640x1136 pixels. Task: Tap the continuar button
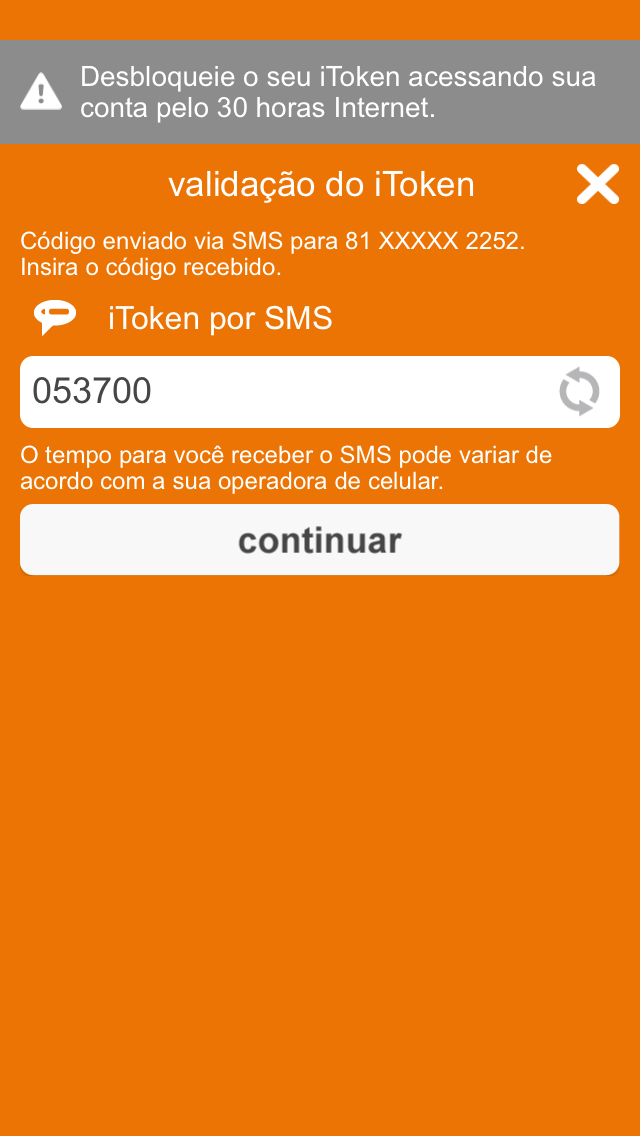coord(320,540)
